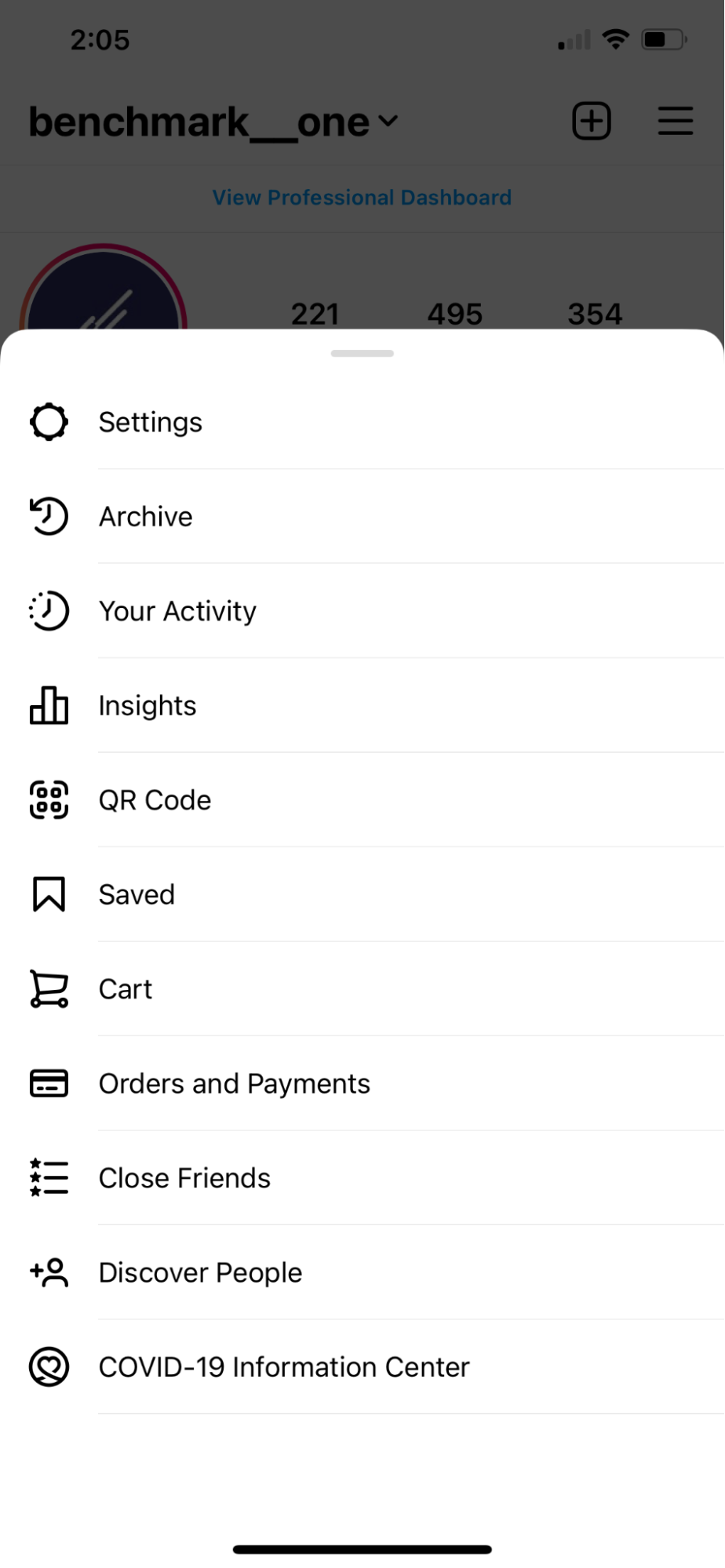The width and height of the screenshot is (725, 1568).
Task: Open COVID-19 Information Center
Action: pos(362,1367)
